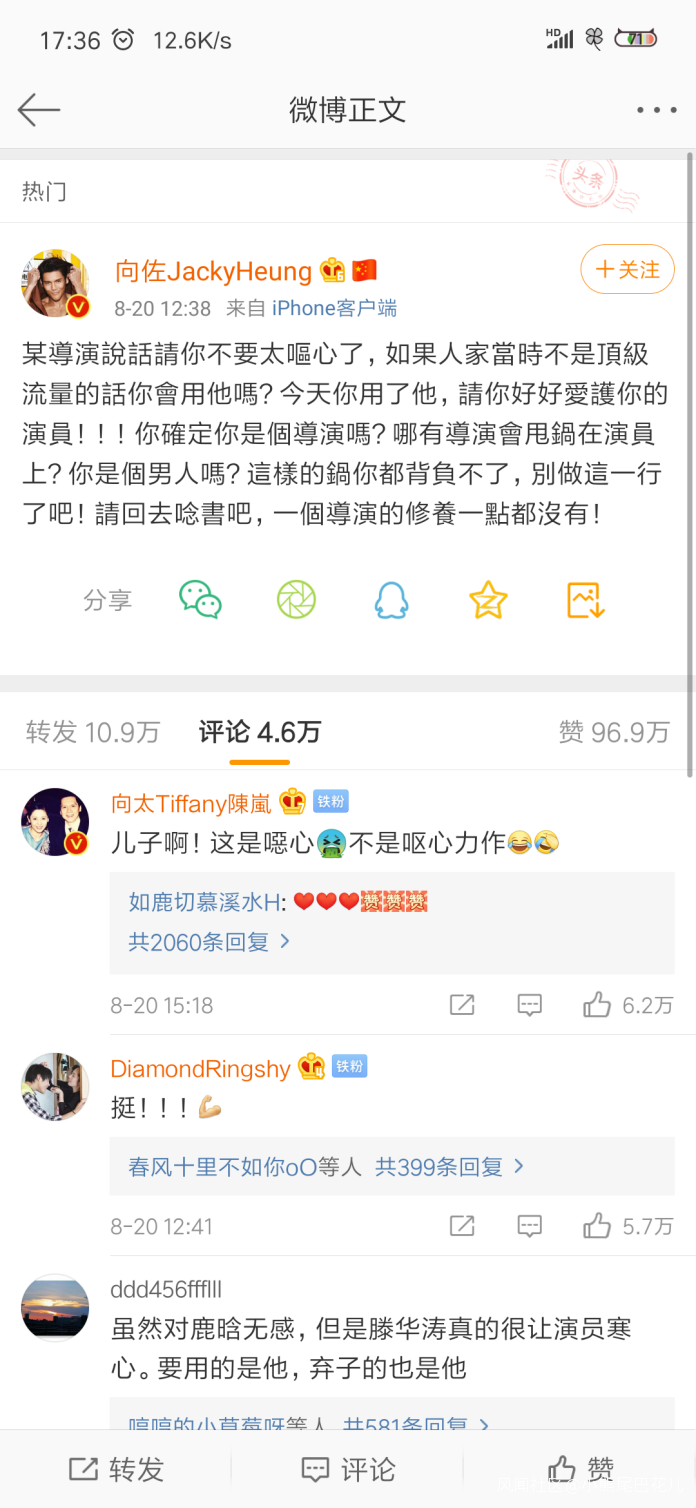This screenshot has height=1508, width=696.
Task: Share post to QQ
Action: coord(392,600)
